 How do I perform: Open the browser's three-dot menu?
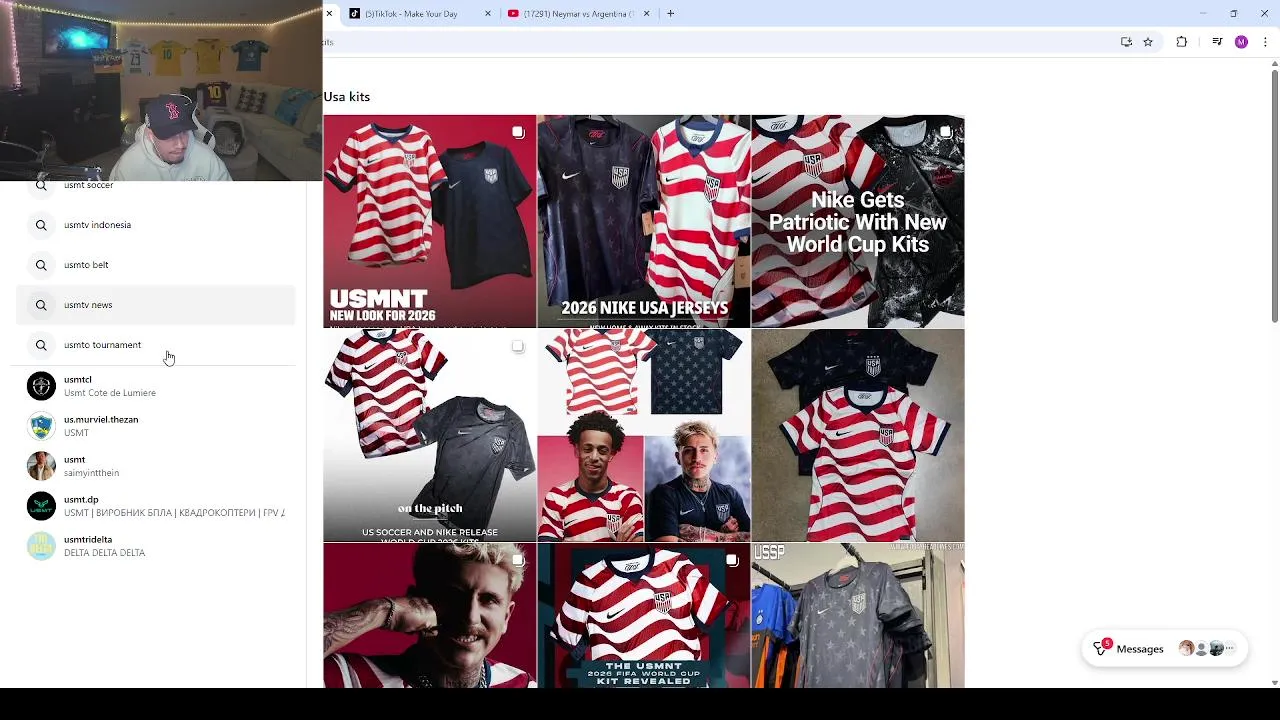[1265, 42]
